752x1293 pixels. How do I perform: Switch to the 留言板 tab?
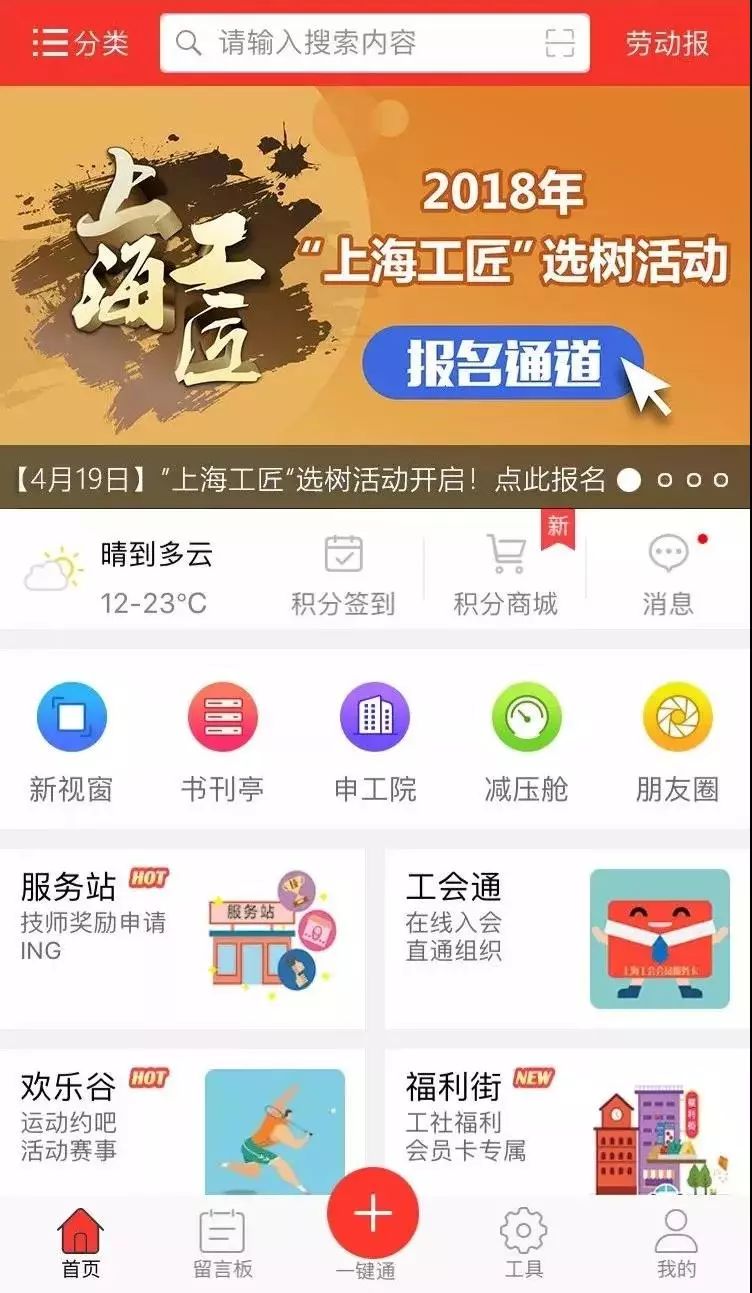tap(223, 1243)
